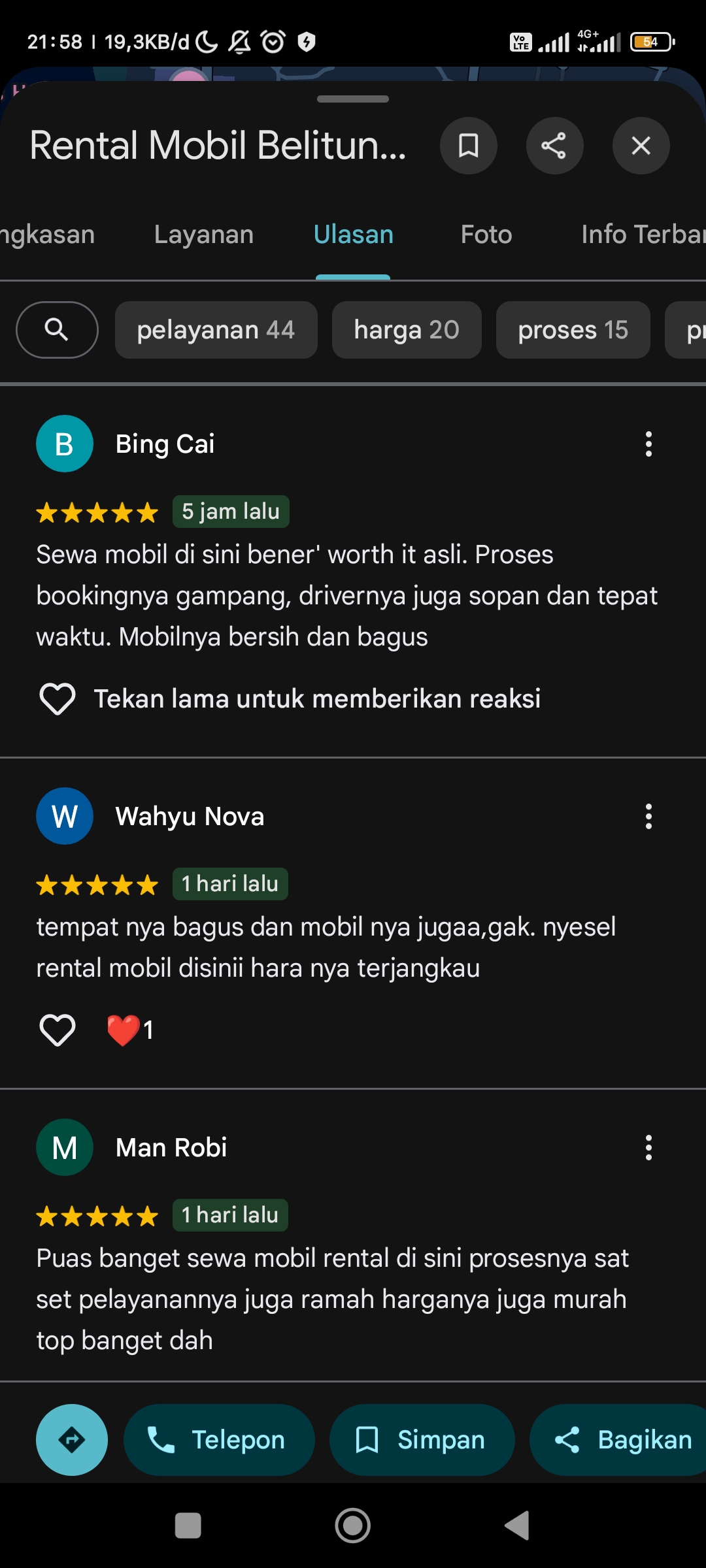The width and height of the screenshot is (706, 1568).
Task: React with heart to Wahyu Nova's review
Action: [x=58, y=1030]
